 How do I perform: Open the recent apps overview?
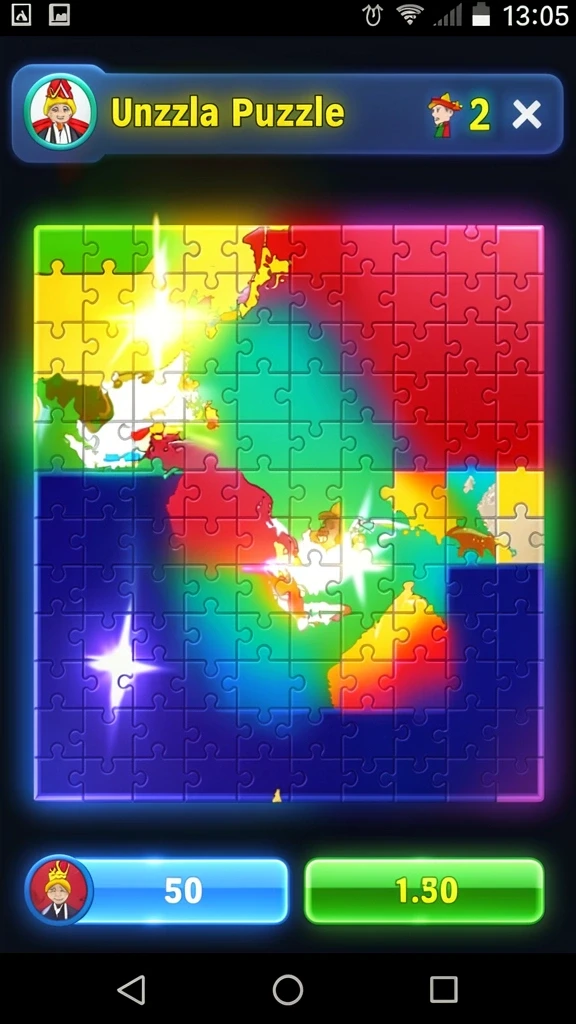point(443,989)
